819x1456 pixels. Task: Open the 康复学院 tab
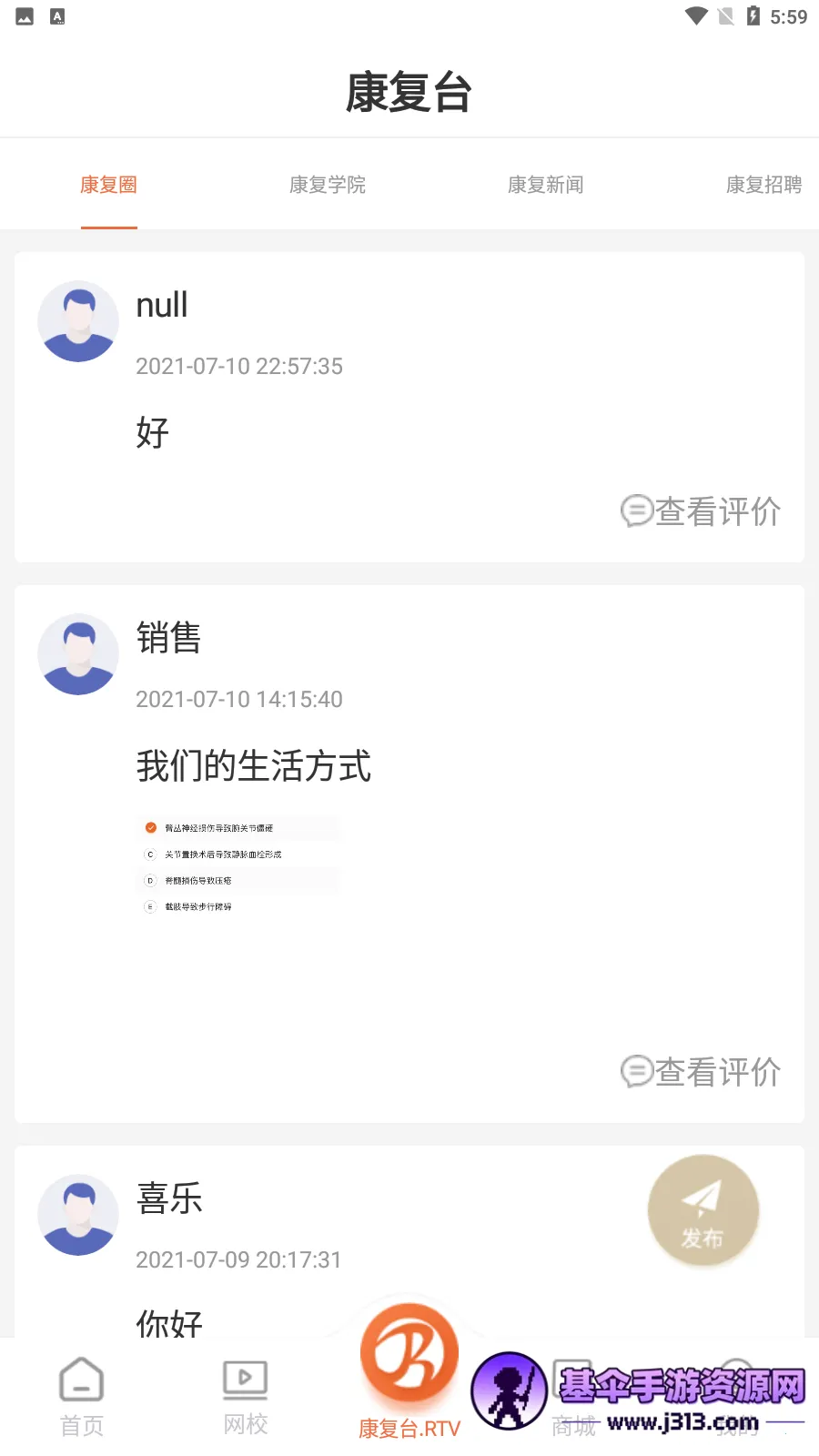click(x=327, y=185)
